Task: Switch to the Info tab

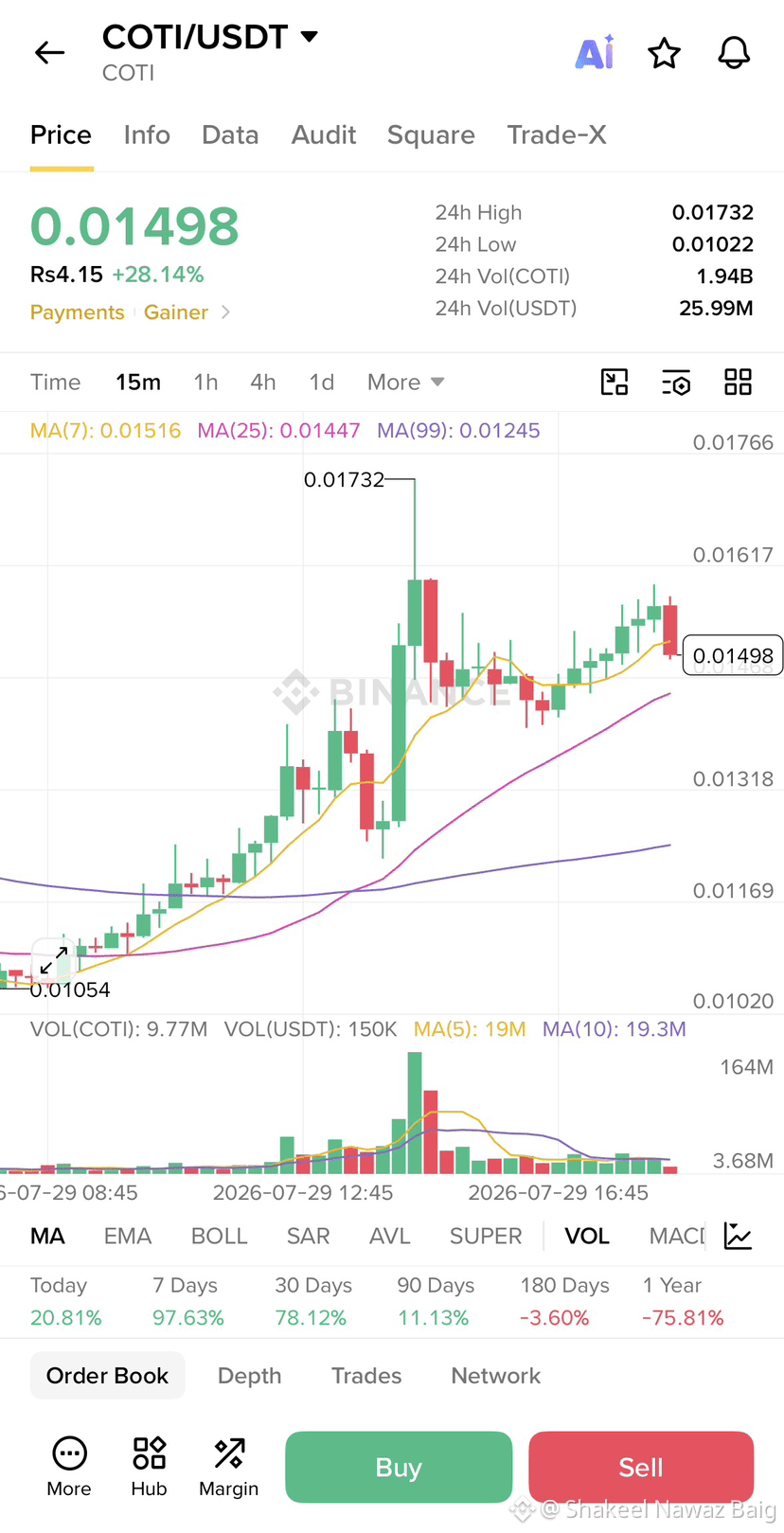Action: (x=147, y=134)
